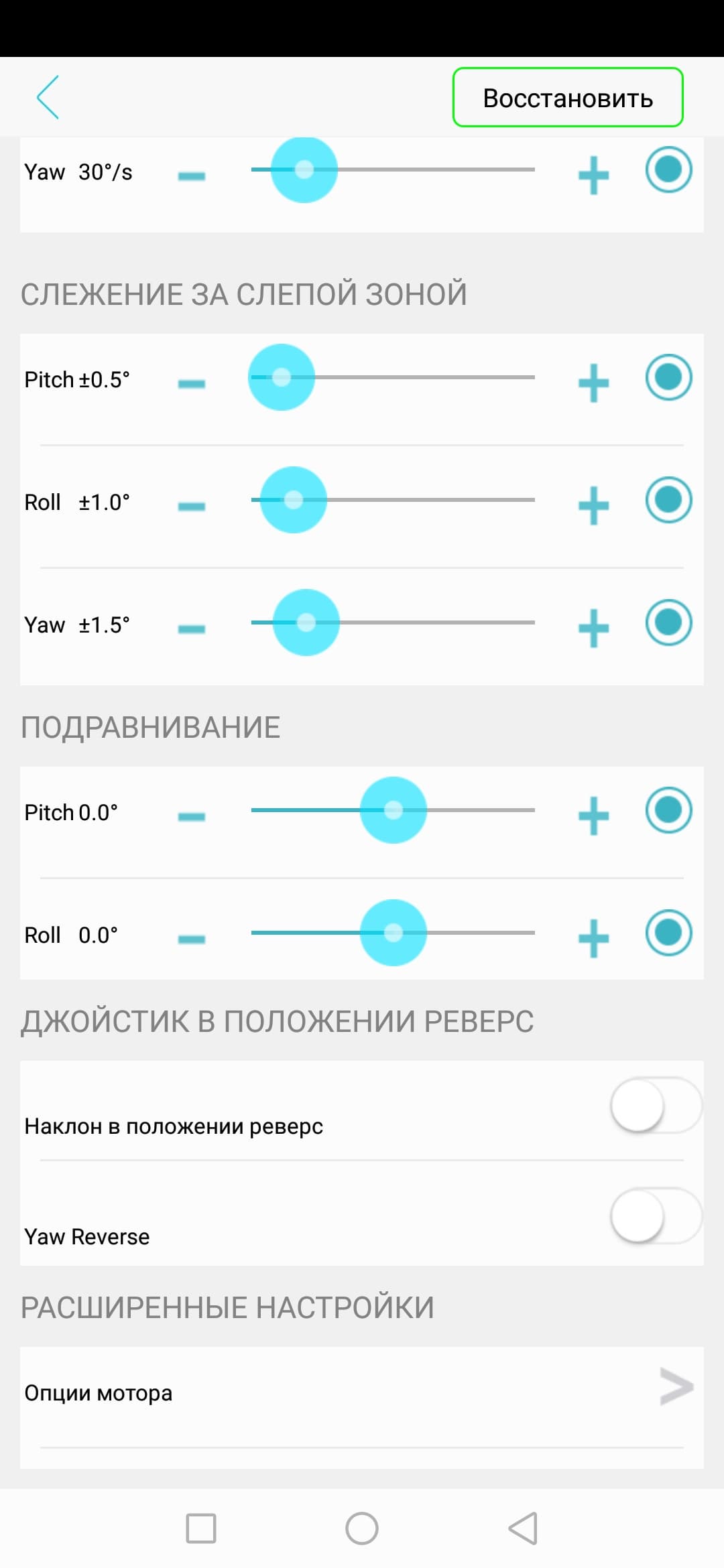
Task: Turn on Yaw Reverse switch
Action: [655, 1216]
